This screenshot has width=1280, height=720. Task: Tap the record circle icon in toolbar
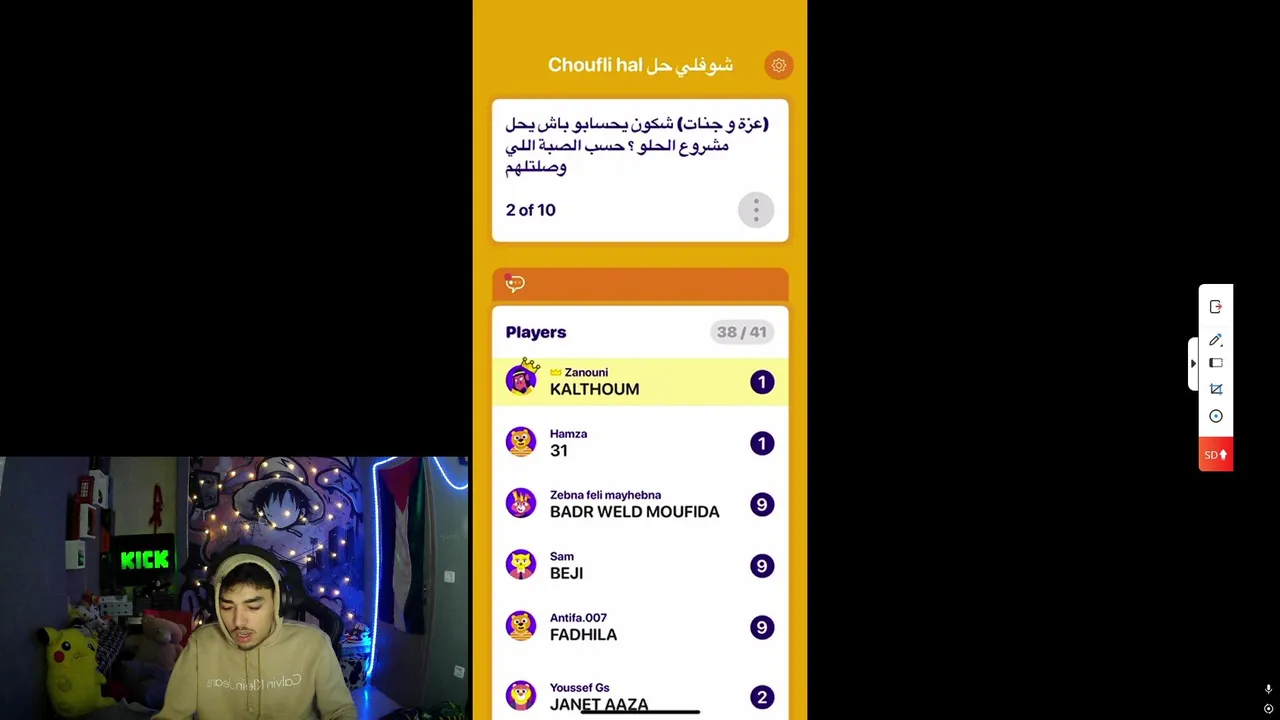[1216, 416]
